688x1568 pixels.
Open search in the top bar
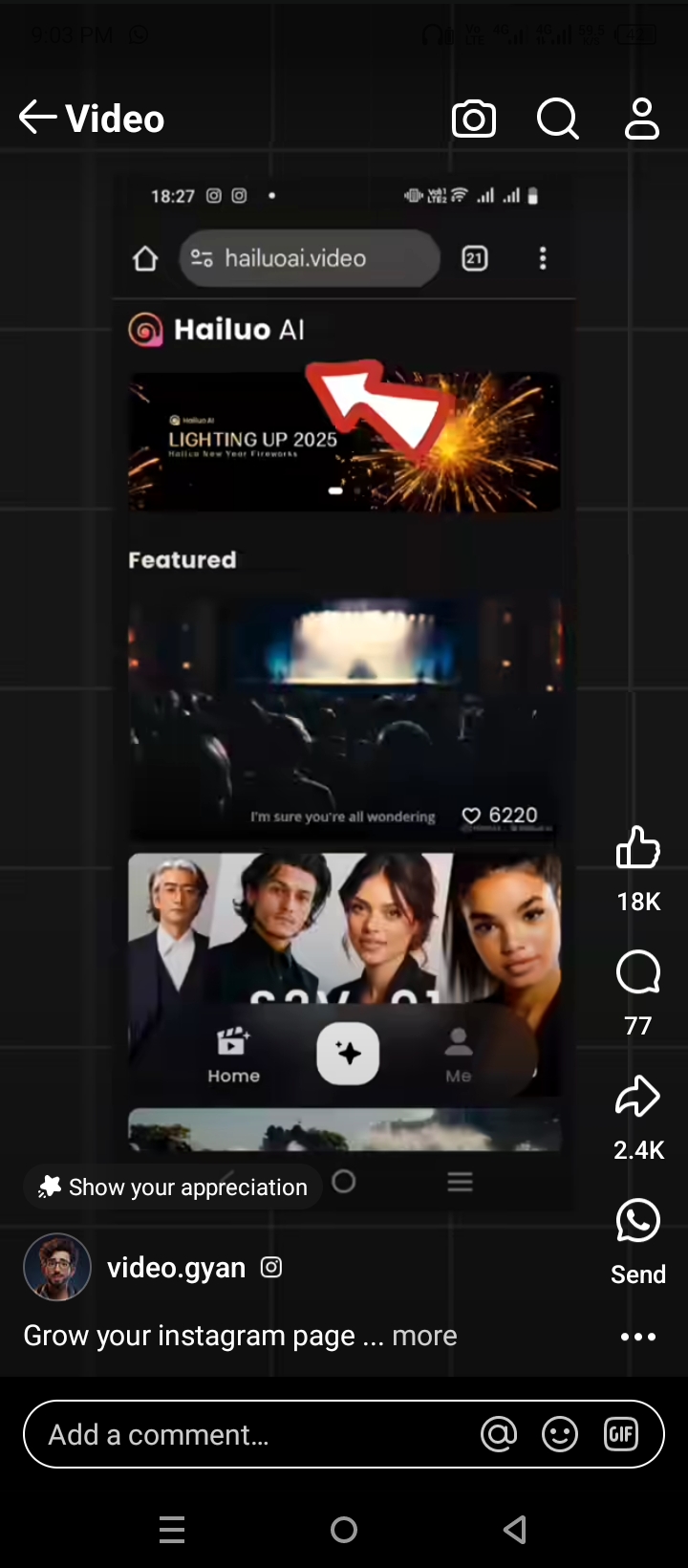point(558,120)
